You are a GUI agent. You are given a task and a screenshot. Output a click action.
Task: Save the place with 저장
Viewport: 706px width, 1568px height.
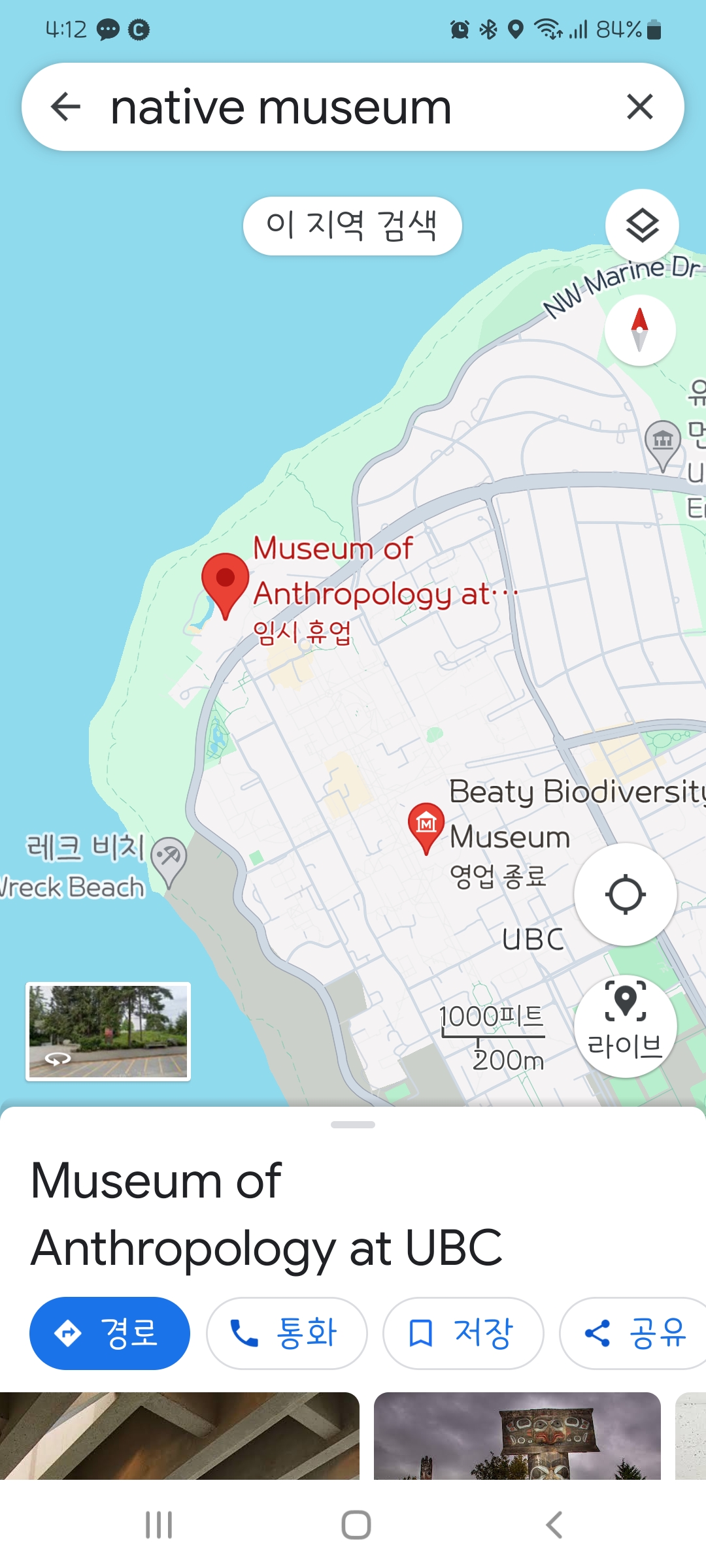(x=463, y=1333)
